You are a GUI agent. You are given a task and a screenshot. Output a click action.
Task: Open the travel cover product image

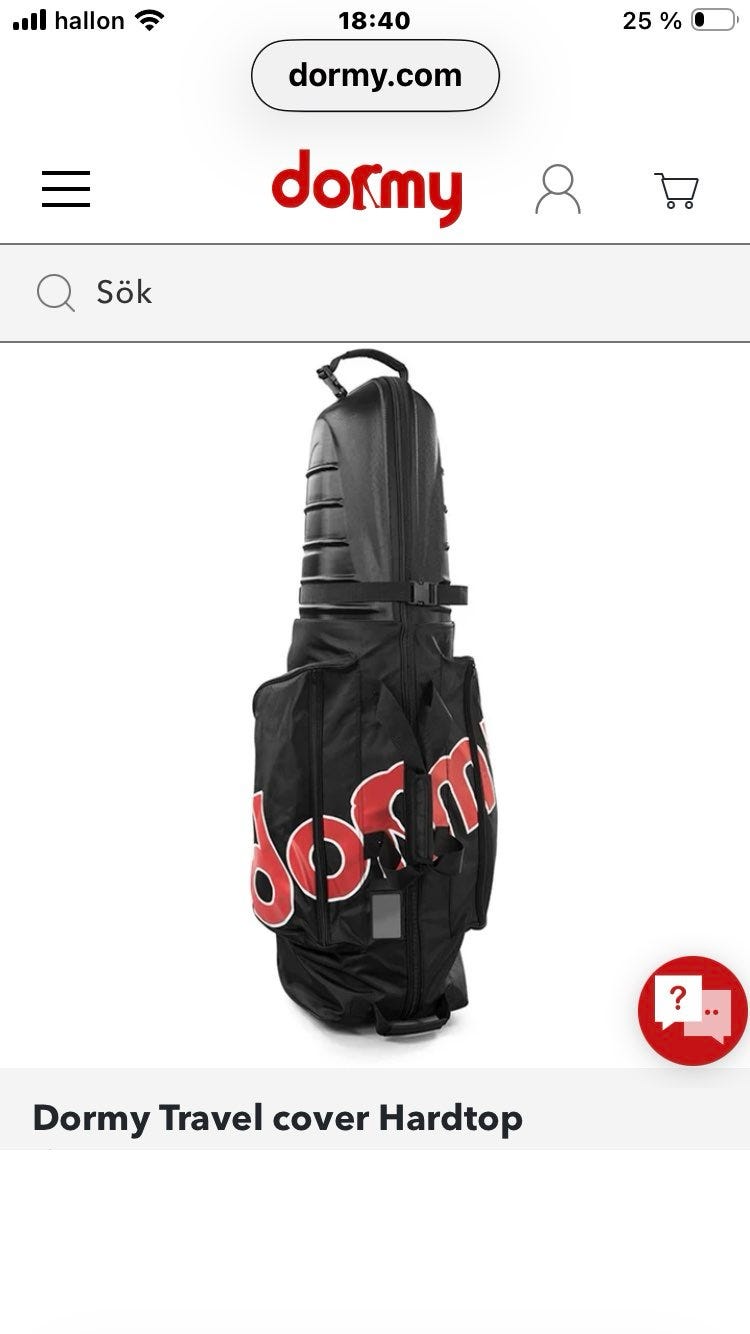coord(375,697)
